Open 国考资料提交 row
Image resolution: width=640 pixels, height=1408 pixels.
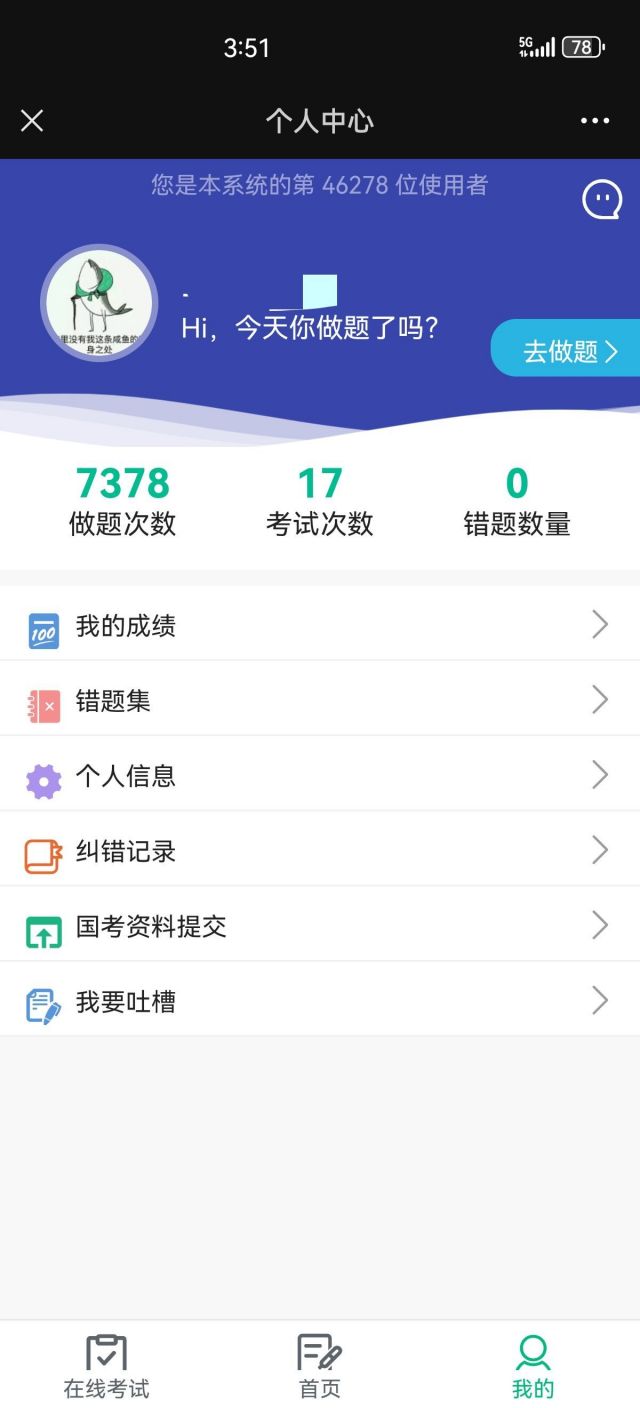320,926
